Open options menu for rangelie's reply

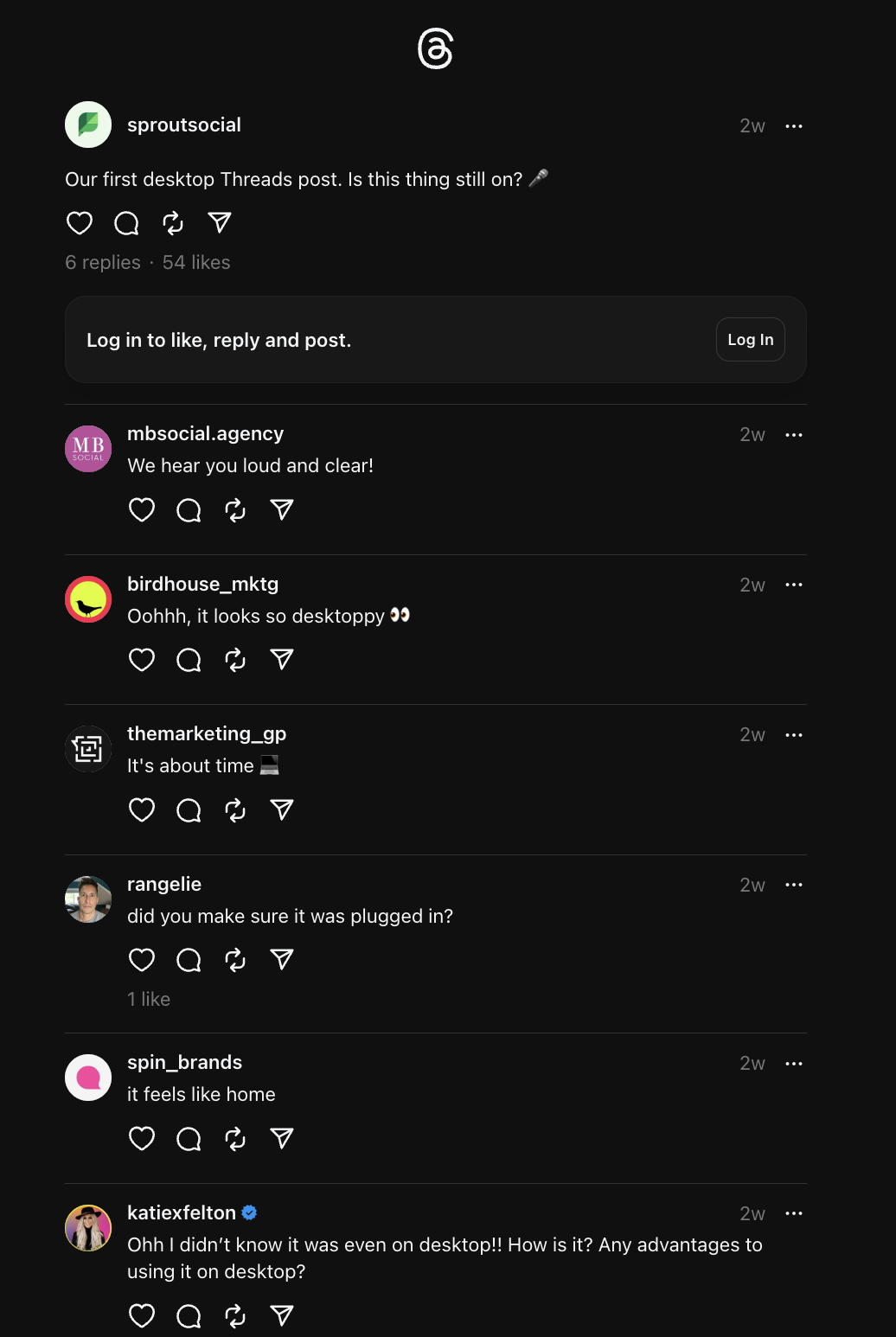(793, 885)
